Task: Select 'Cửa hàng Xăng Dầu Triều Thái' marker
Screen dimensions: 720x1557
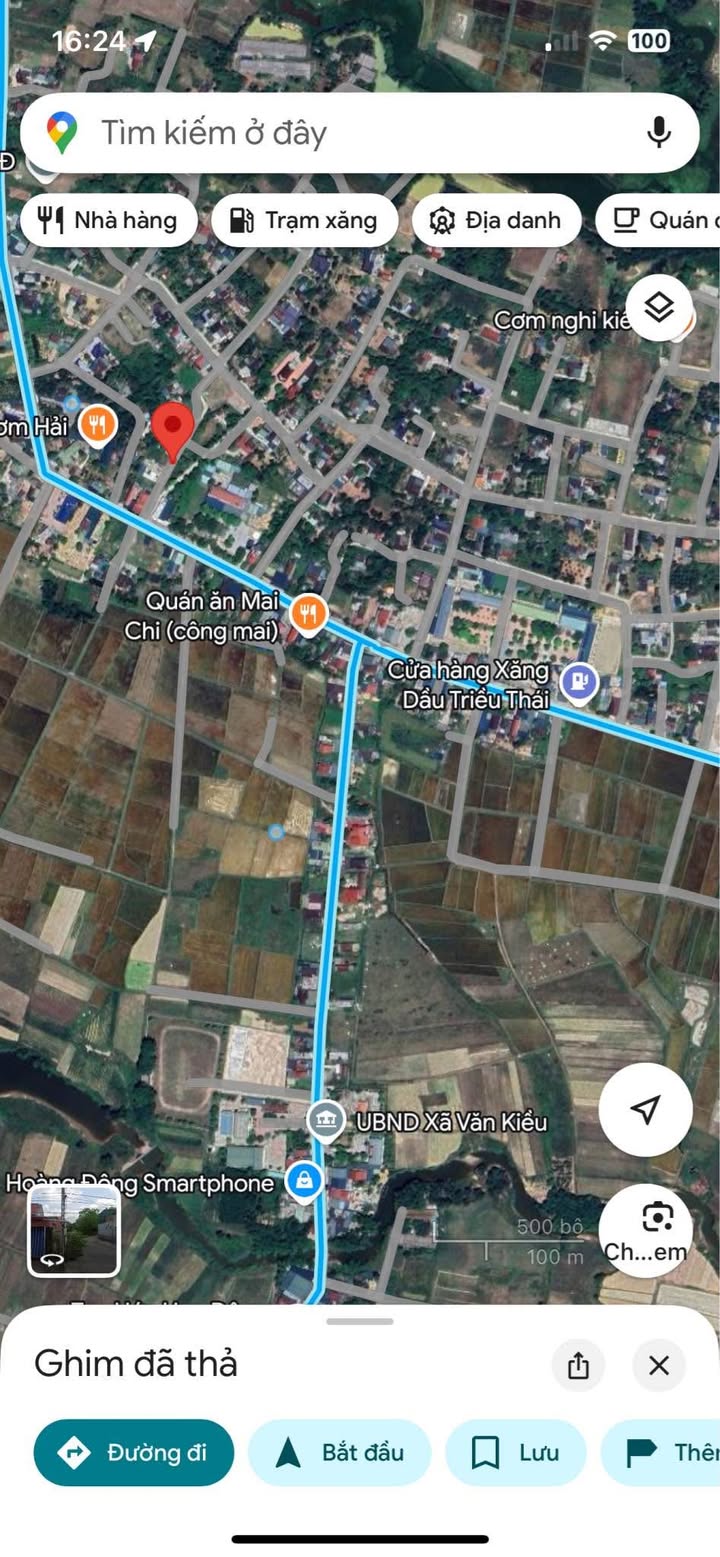Action: click(x=579, y=684)
